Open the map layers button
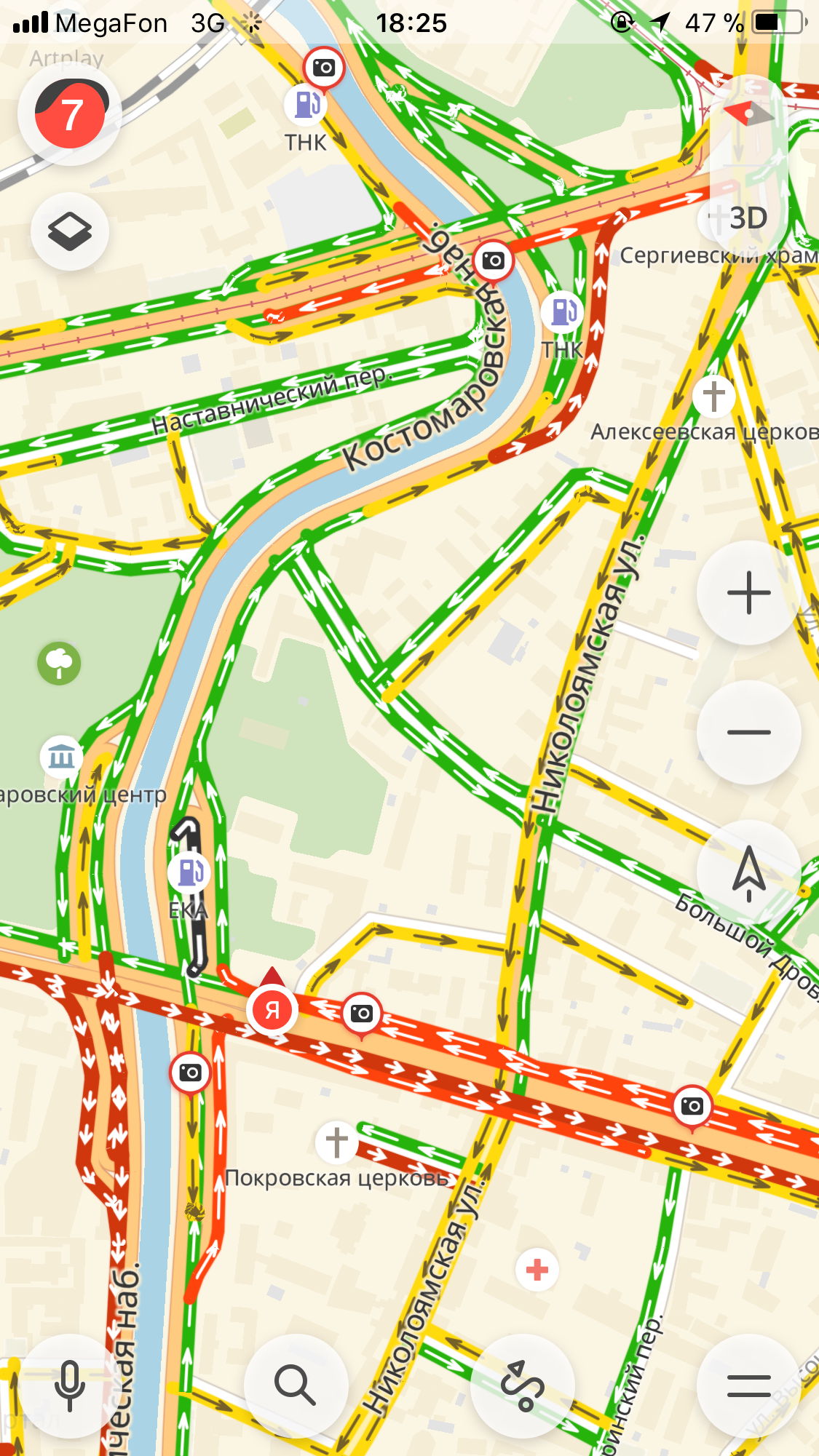 tap(70, 231)
